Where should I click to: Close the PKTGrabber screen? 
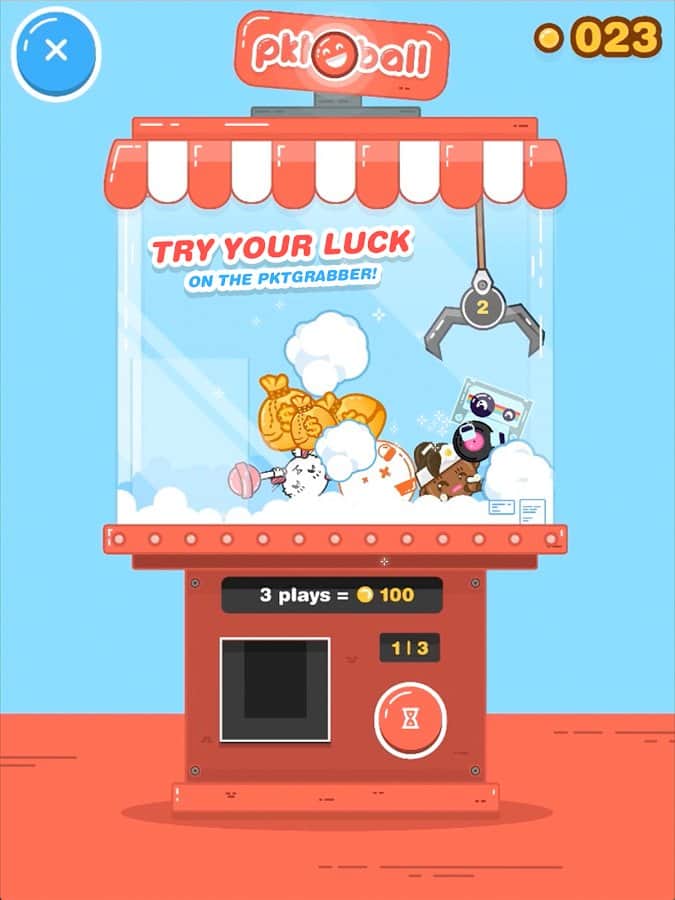[x=56, y=52]
